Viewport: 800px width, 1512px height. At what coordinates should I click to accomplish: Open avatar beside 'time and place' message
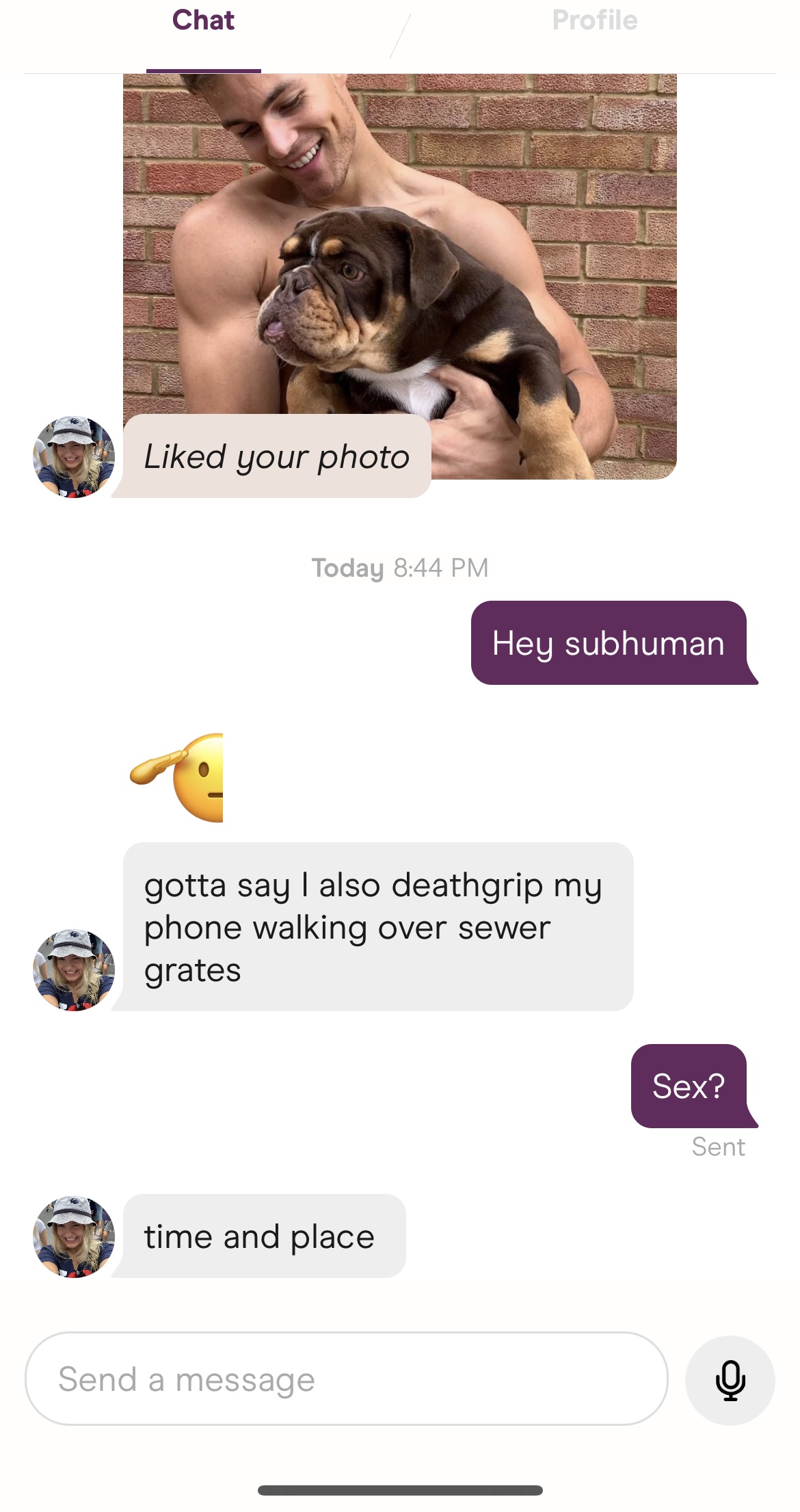point(74,1236)
